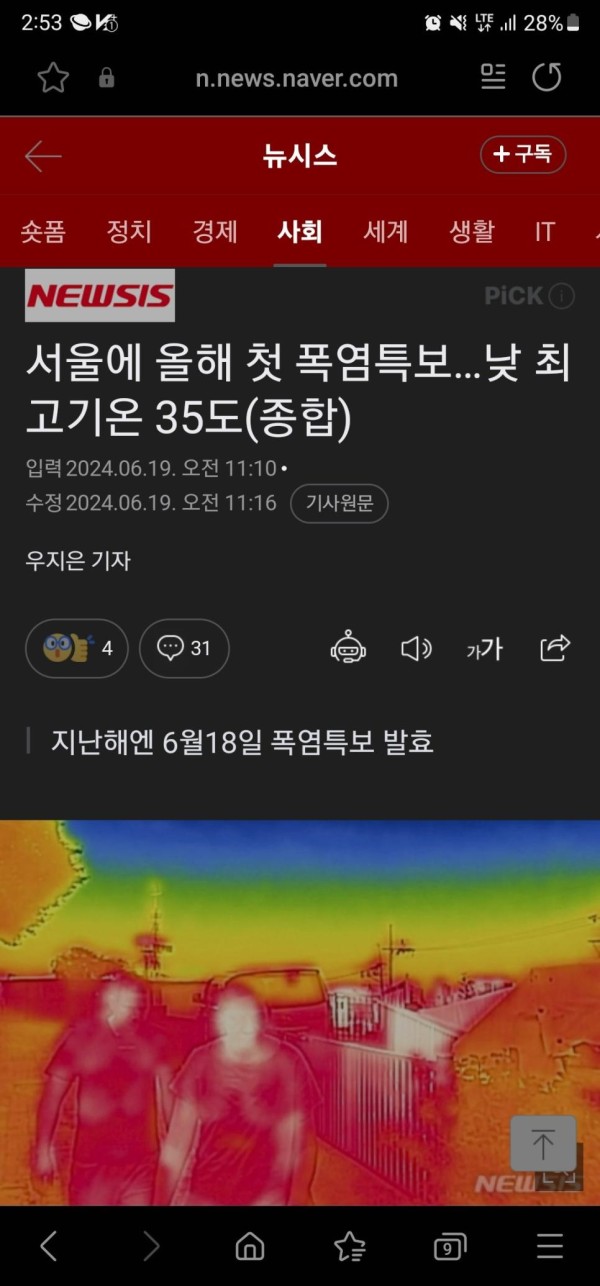Open the PiCK info icon
The height and width of the screenshot is (1286, 600).
click(563, 296)
